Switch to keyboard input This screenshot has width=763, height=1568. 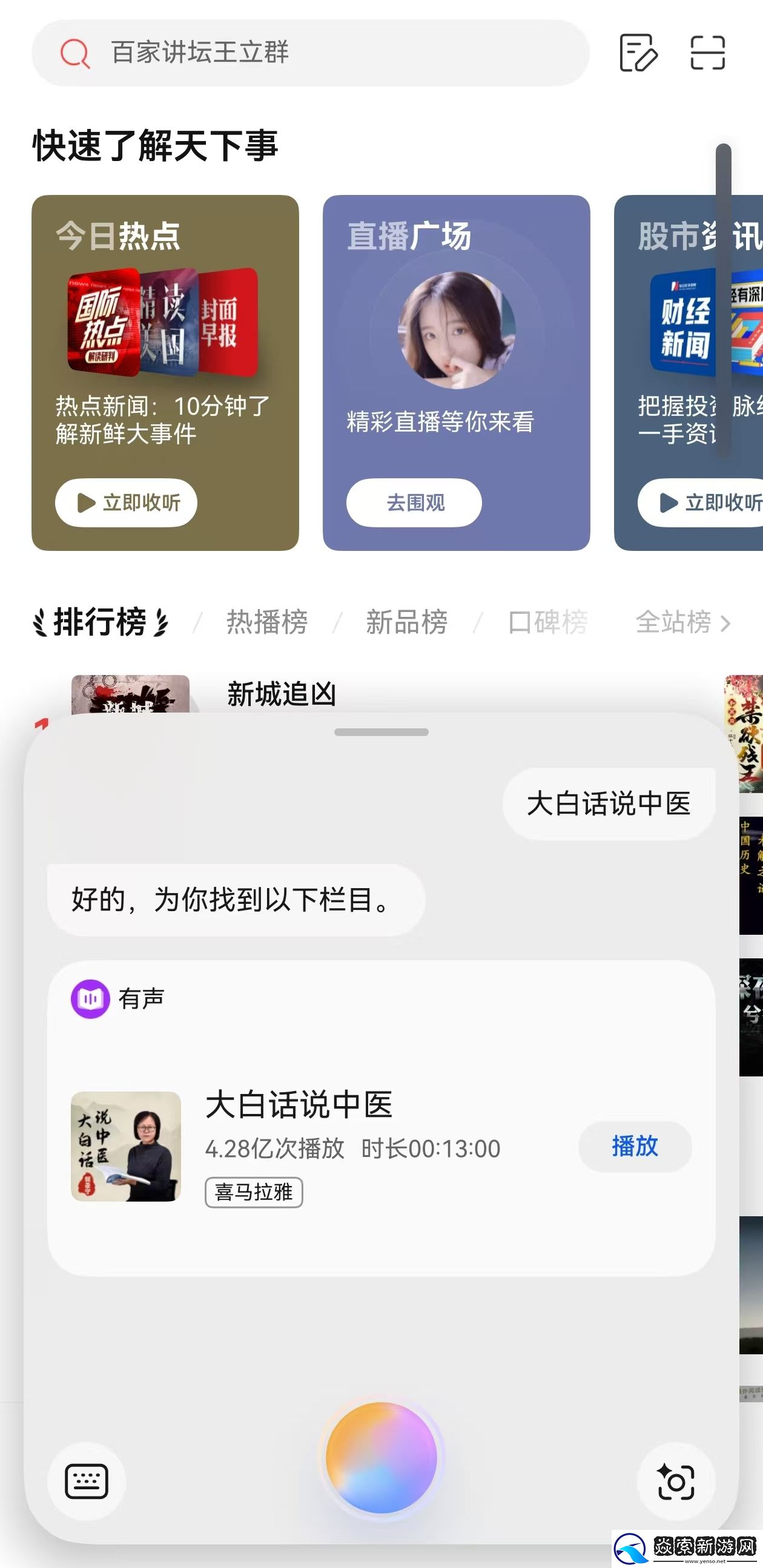point(87,1481)
